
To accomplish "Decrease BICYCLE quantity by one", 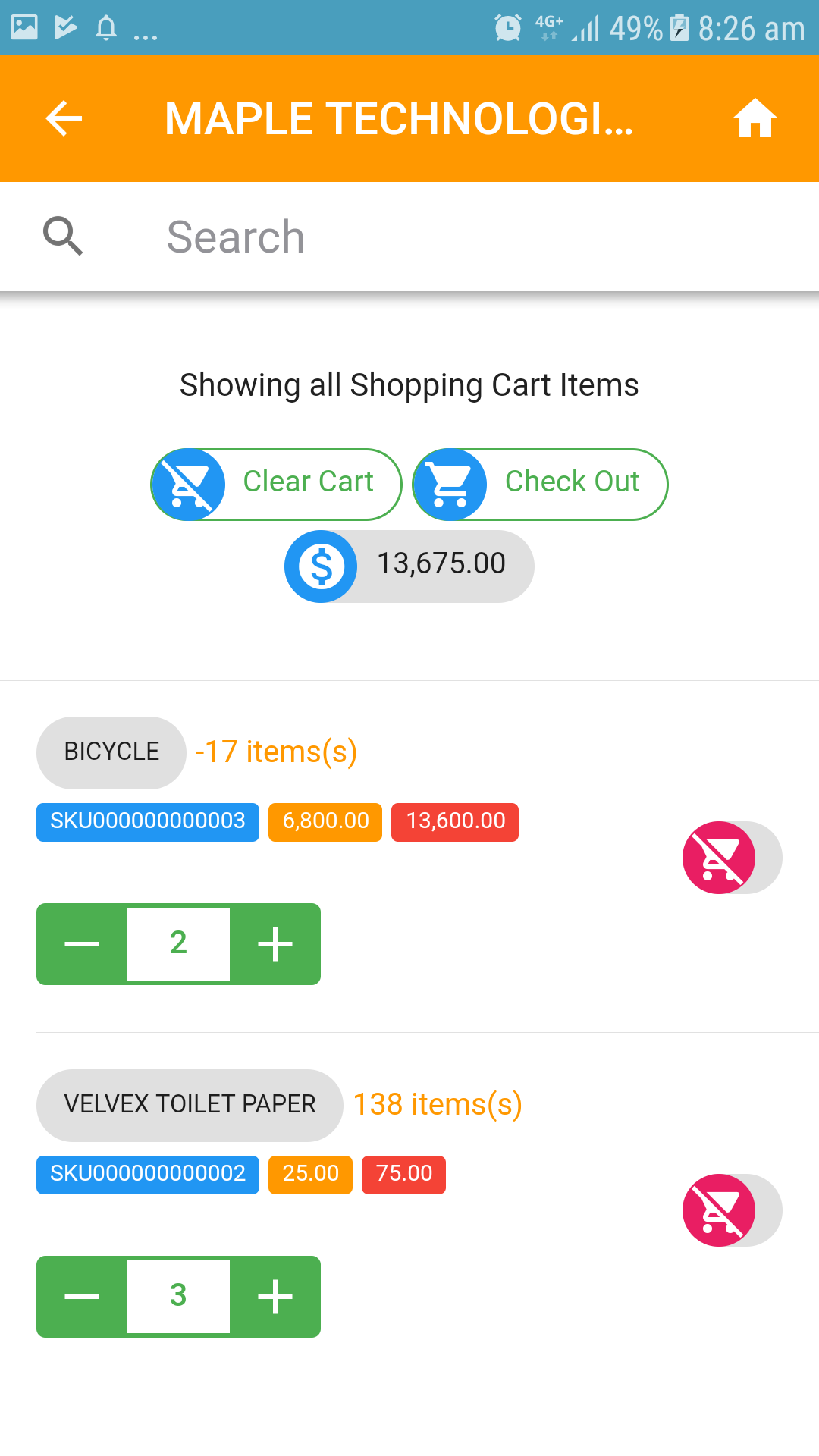I will (x=82, y=944).
